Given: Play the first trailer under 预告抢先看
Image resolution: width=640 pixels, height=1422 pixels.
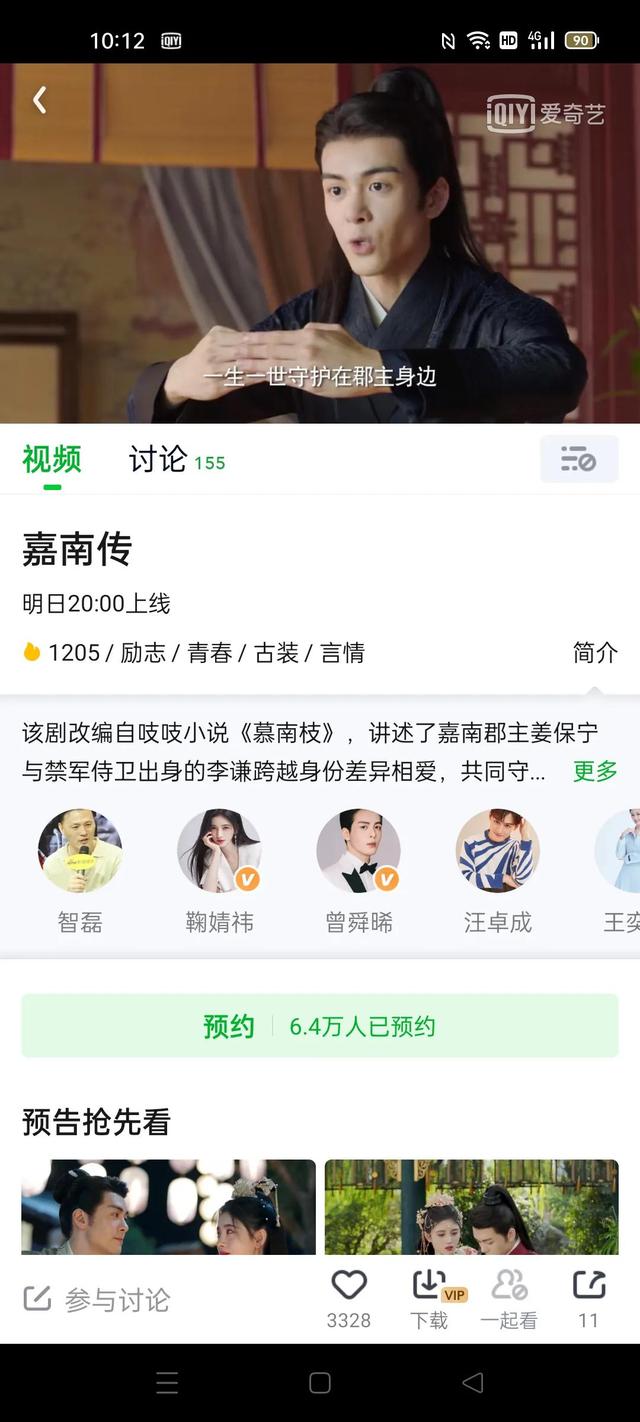Looking at the screenshot, I should 168,1206.
